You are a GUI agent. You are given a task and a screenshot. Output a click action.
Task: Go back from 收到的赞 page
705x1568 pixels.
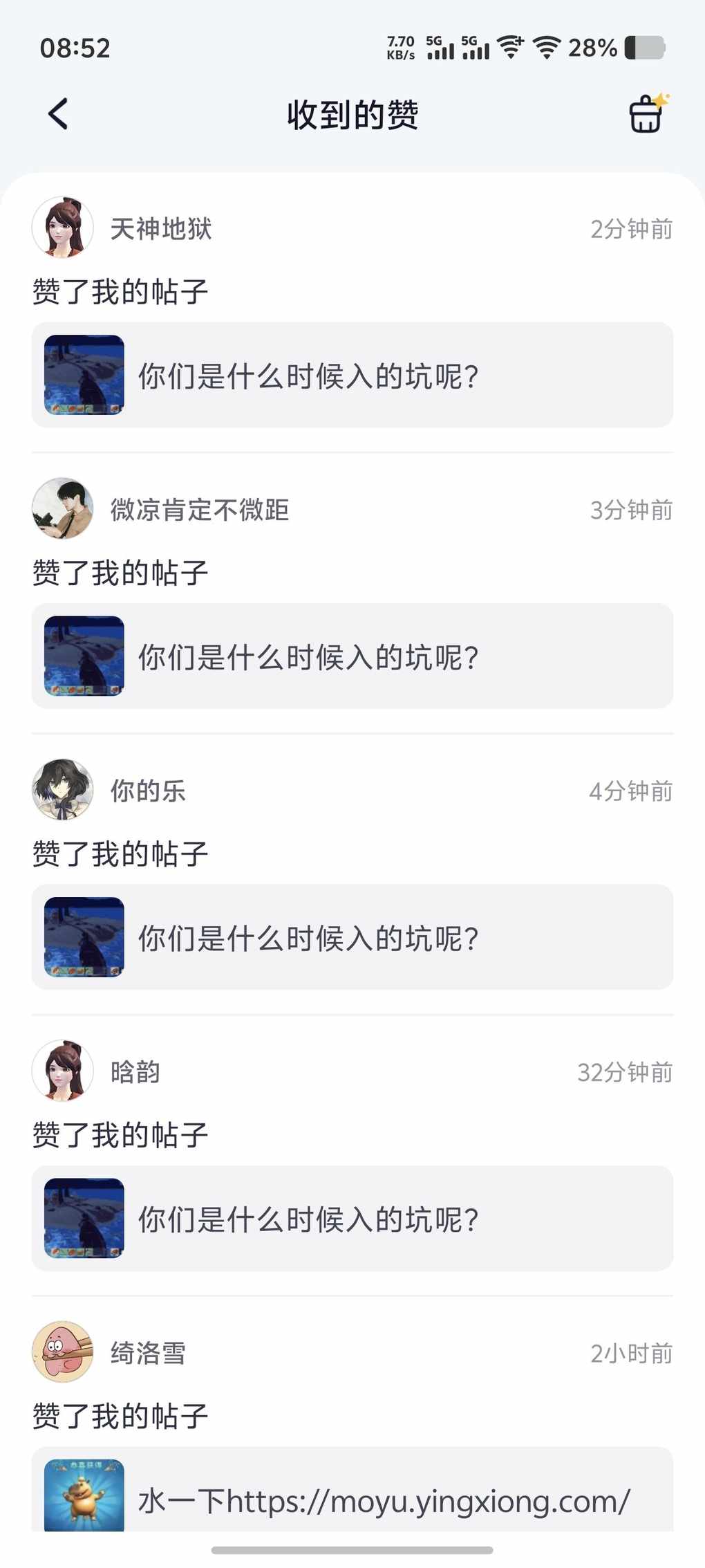pyautogui.click(x=59, y=114)
